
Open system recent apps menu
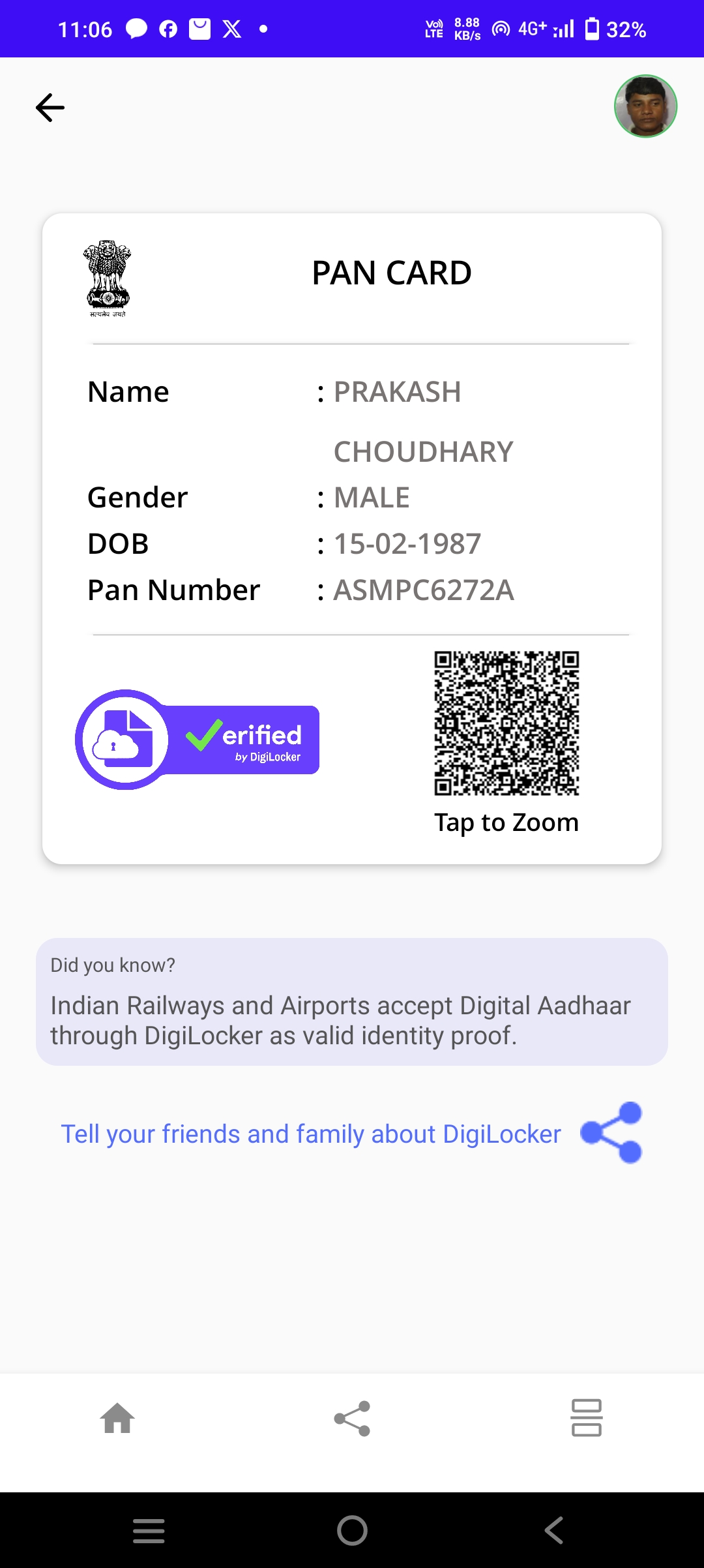point(149,1530)
